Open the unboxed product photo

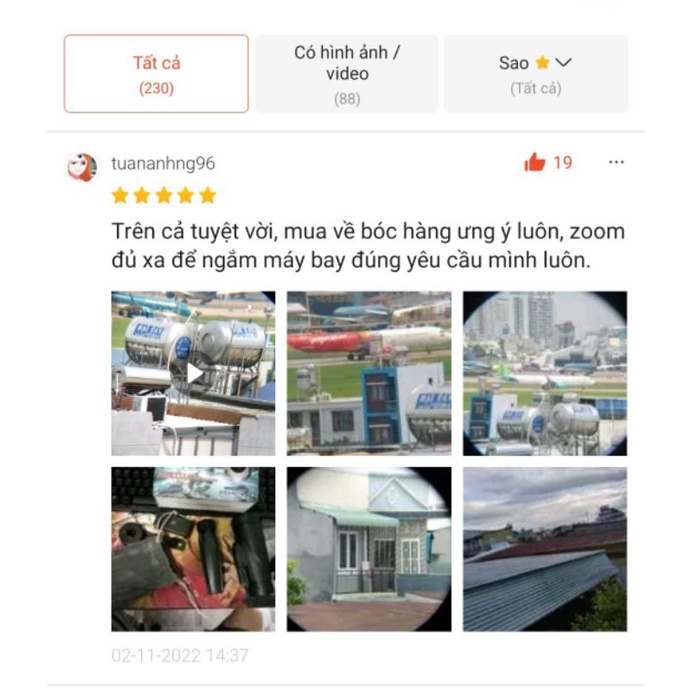193,549
